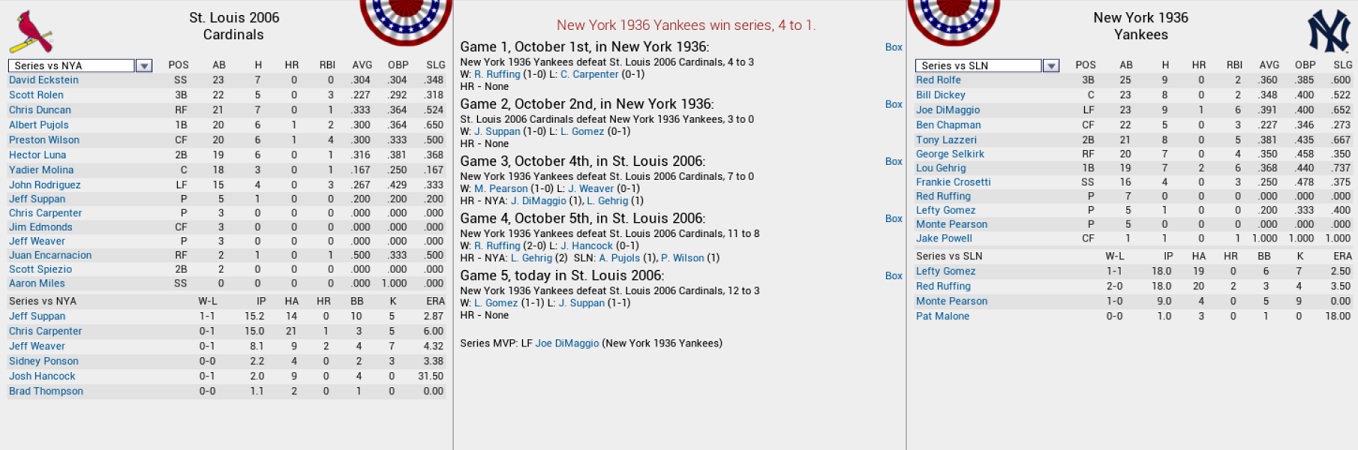View Bill Dickey's profile
This screenshot has height=450, width=1358.
pyautogui.click(x=940, y=95)
